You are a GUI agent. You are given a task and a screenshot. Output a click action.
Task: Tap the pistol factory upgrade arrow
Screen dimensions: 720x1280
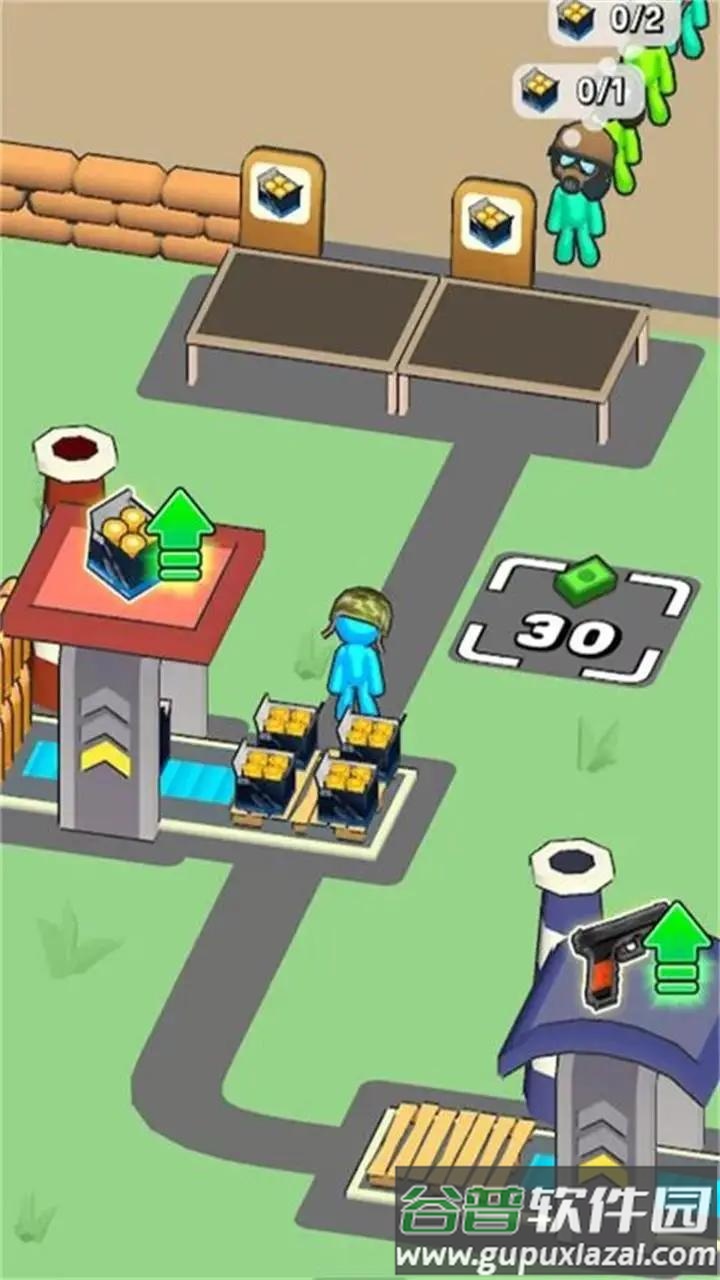(676, 950)
